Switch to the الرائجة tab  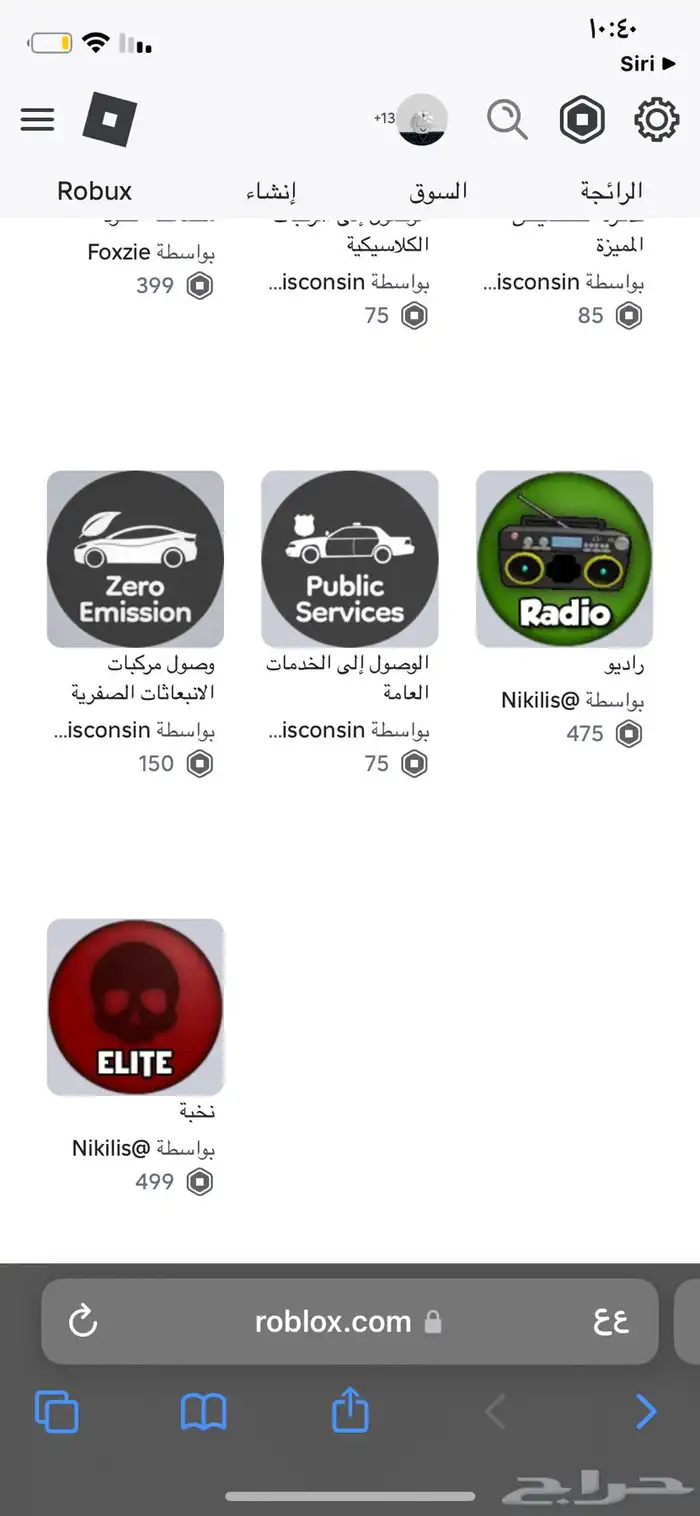[x=611, y=191]
